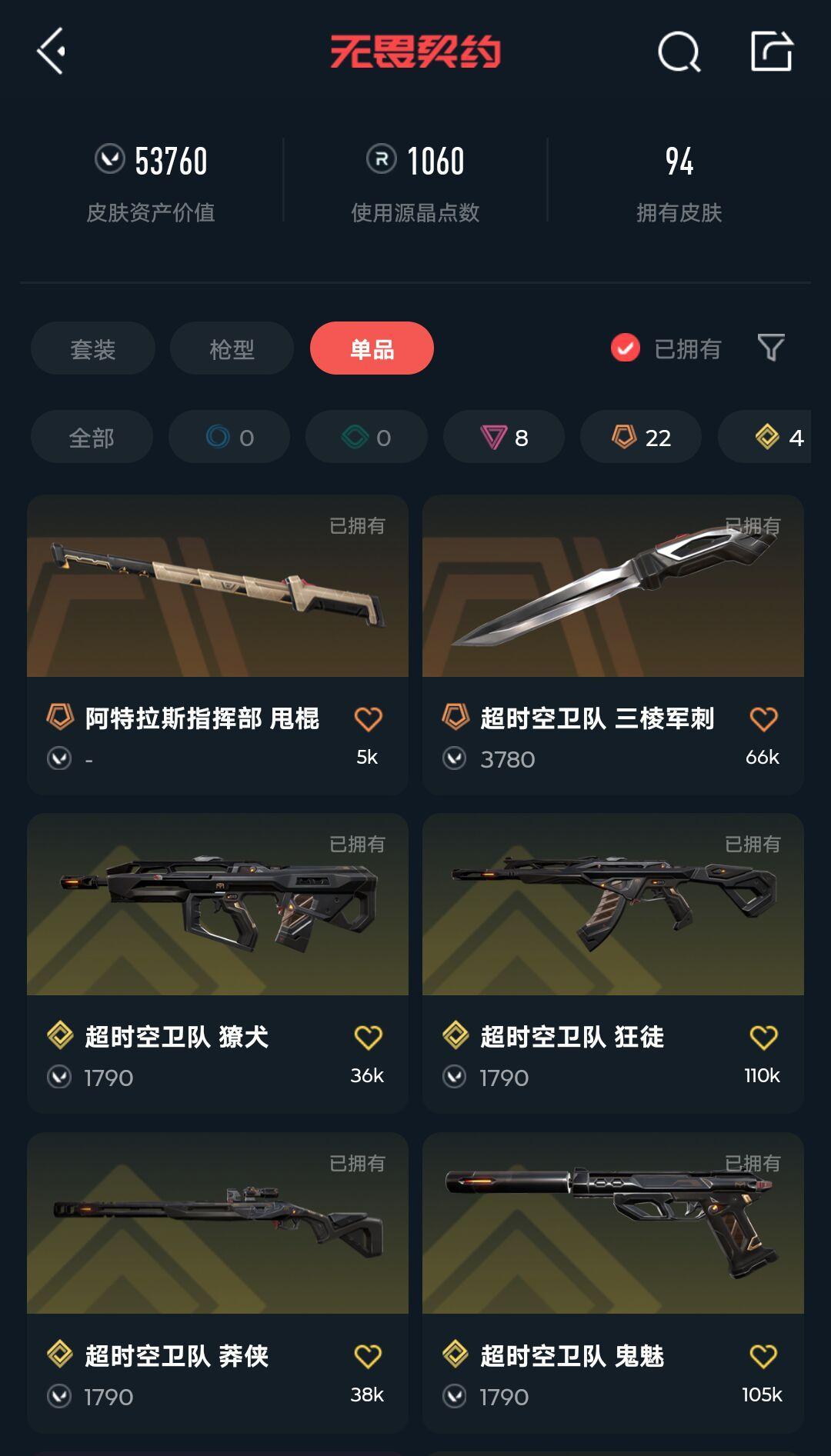Filter by the orange tier chip showing 22
The height and width of the screenshot is (1456, 831).
(641, 437)
